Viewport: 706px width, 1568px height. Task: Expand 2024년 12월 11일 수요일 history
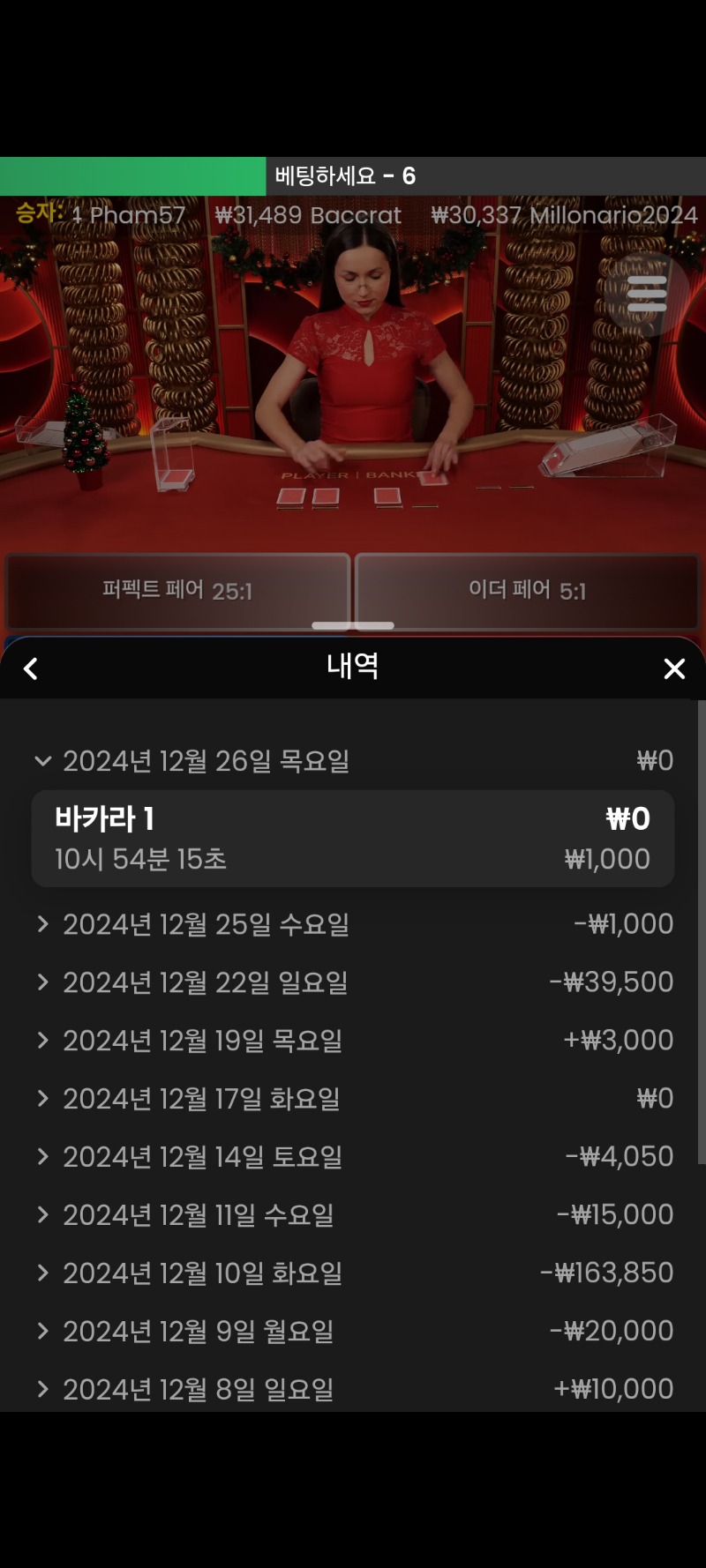pyautogui.click(x=353, y=1215)
